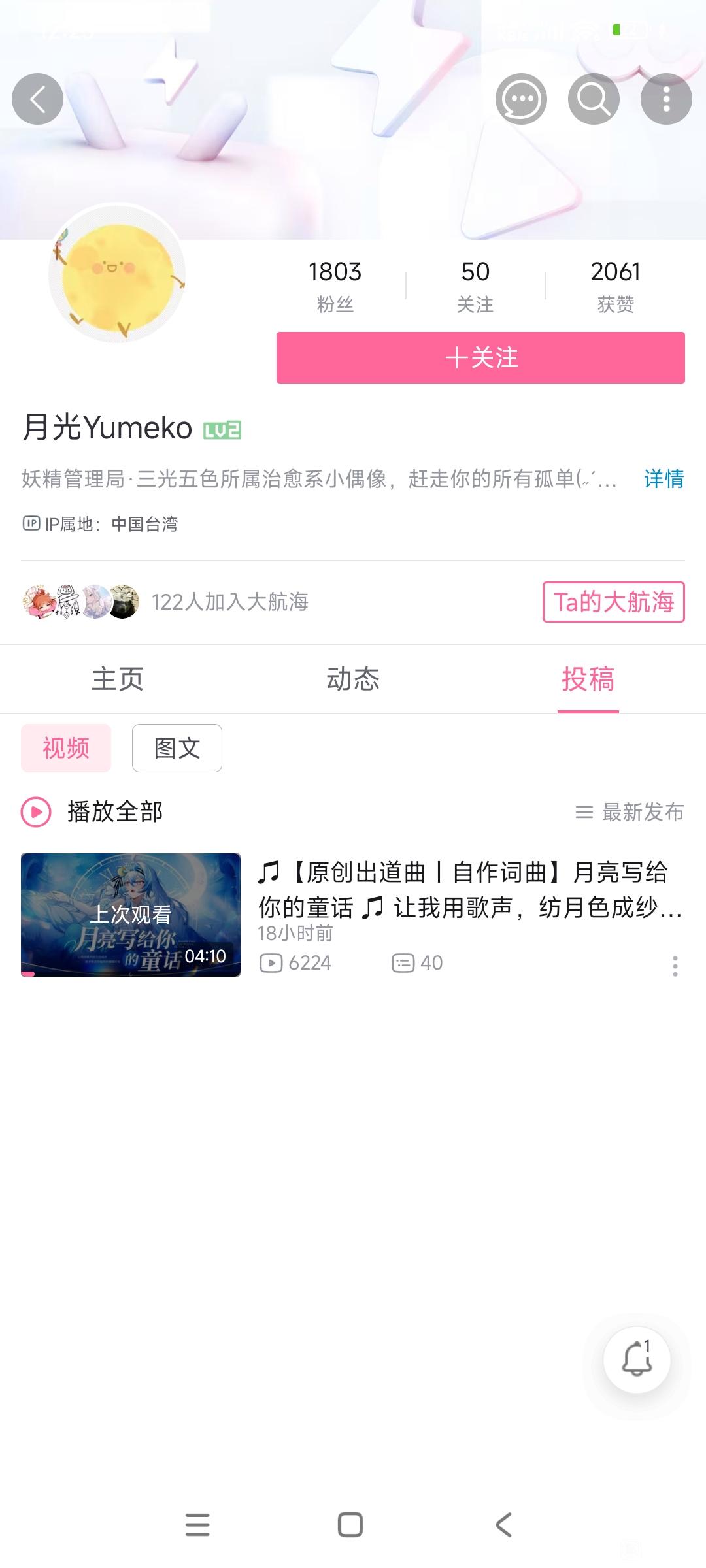The image size is (706, 1568).
Task: Switch to the 动态 tab
Action: pyautogui.click(x=353, y=679)
